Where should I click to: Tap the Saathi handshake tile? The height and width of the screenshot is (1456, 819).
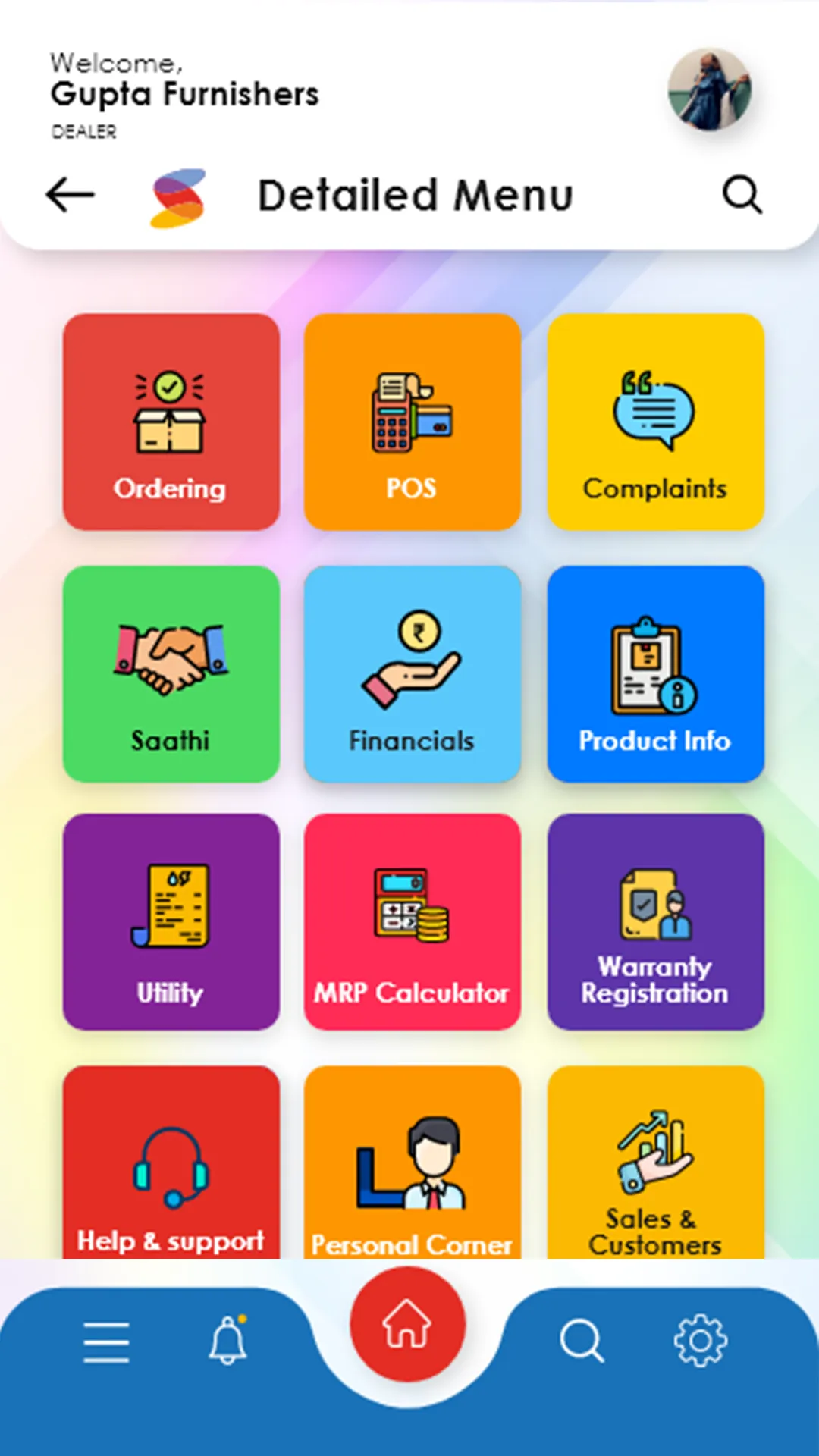click(x=171, y=673)
